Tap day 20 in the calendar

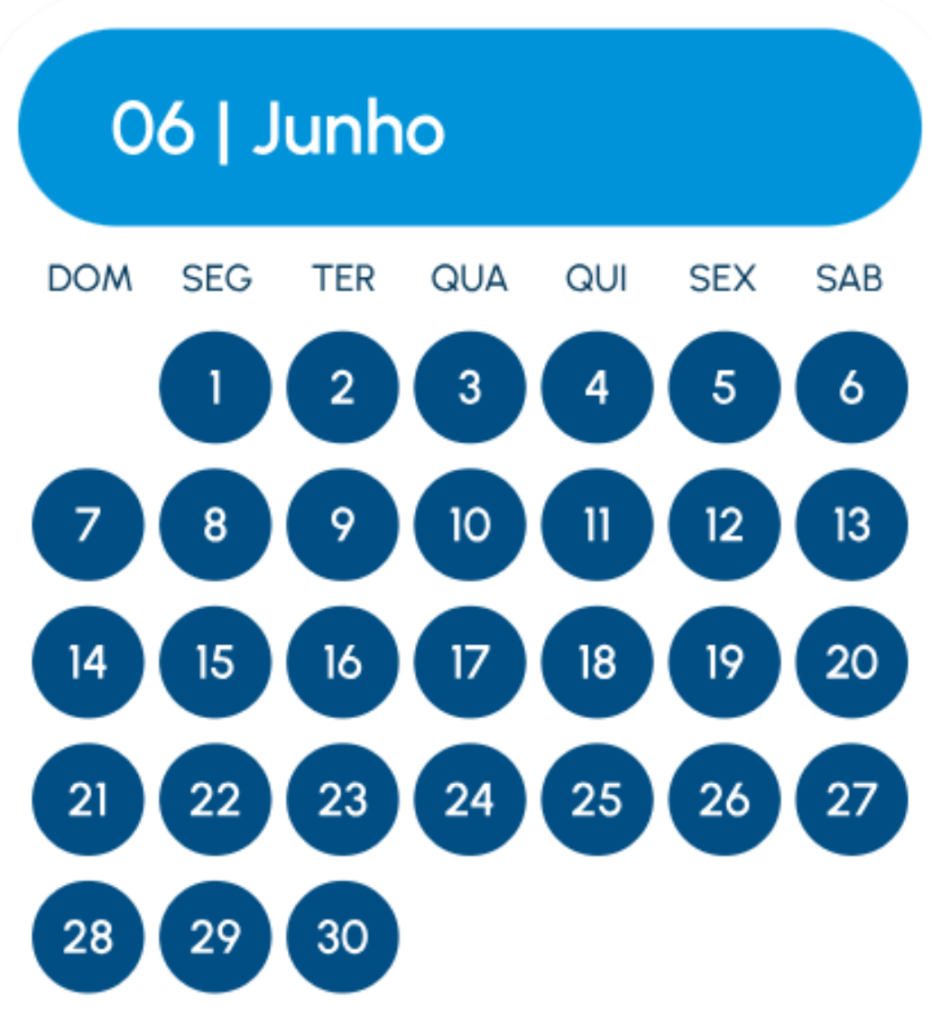(852, 662)
